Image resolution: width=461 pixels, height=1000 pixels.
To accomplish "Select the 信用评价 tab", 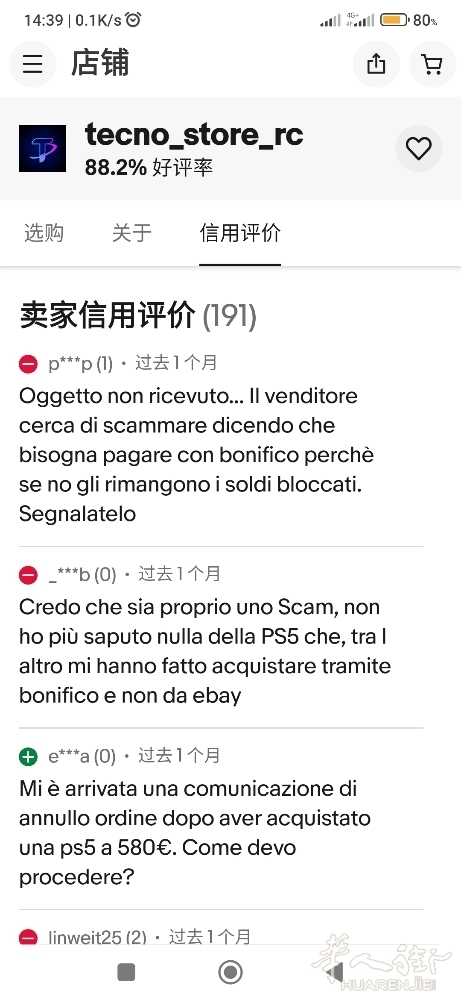I will [240, 233].
